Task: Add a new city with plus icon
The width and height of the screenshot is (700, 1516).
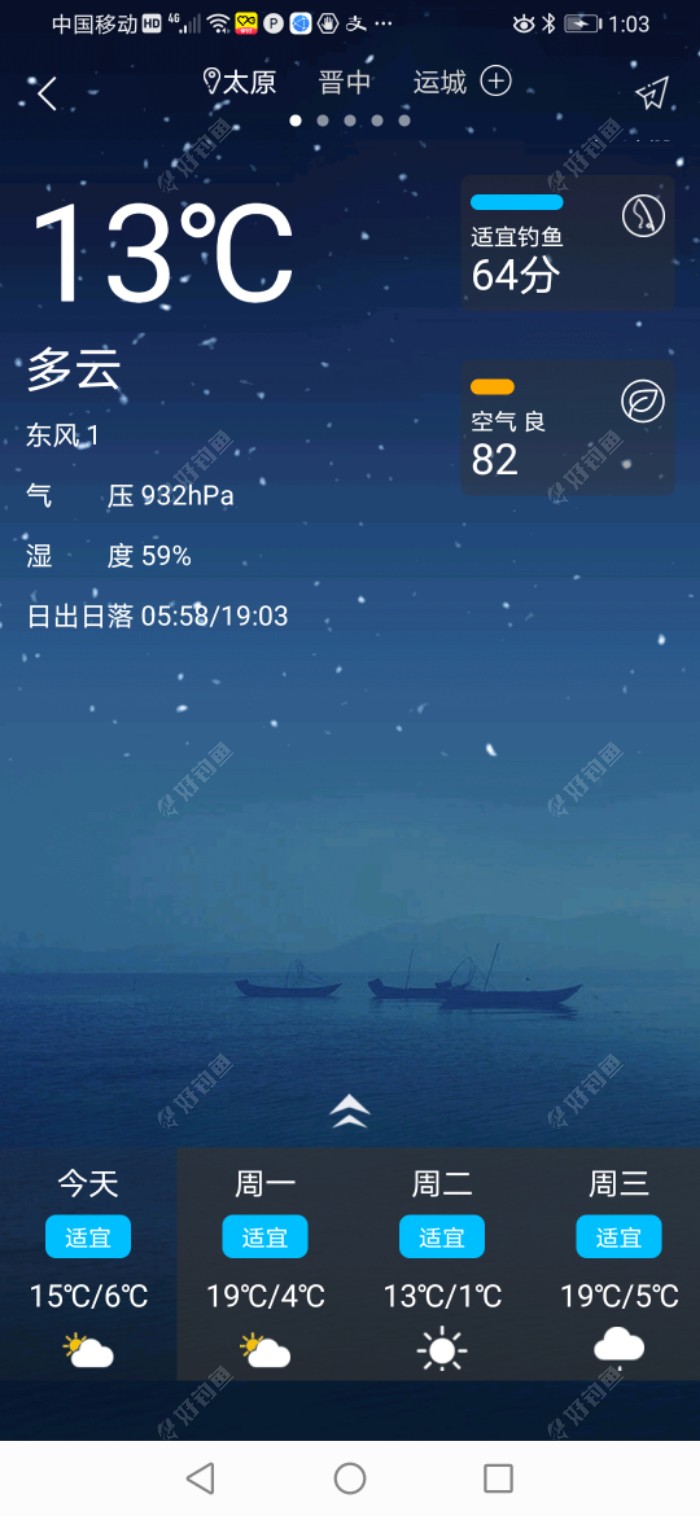Action: pos(496,81)
